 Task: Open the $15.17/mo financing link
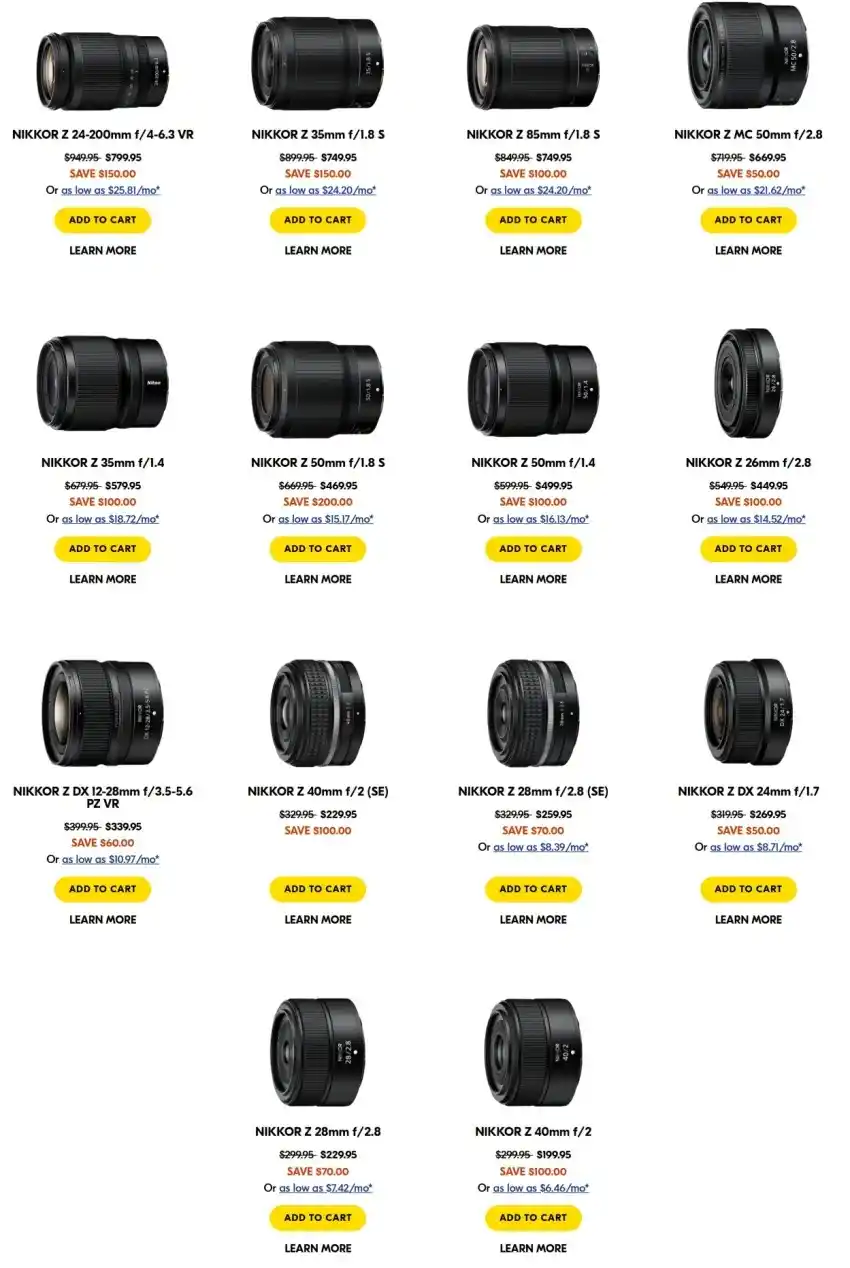325,519
